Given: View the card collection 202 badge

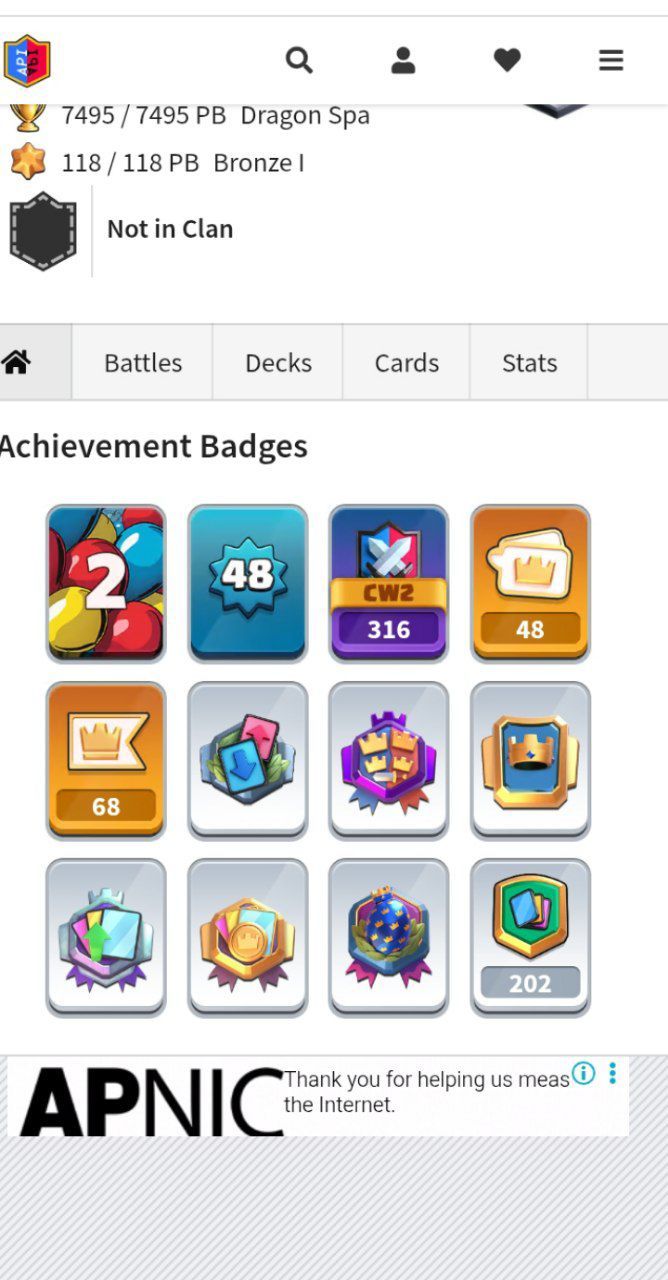Looking at the screenshot, I should click(x=530, y=937).
